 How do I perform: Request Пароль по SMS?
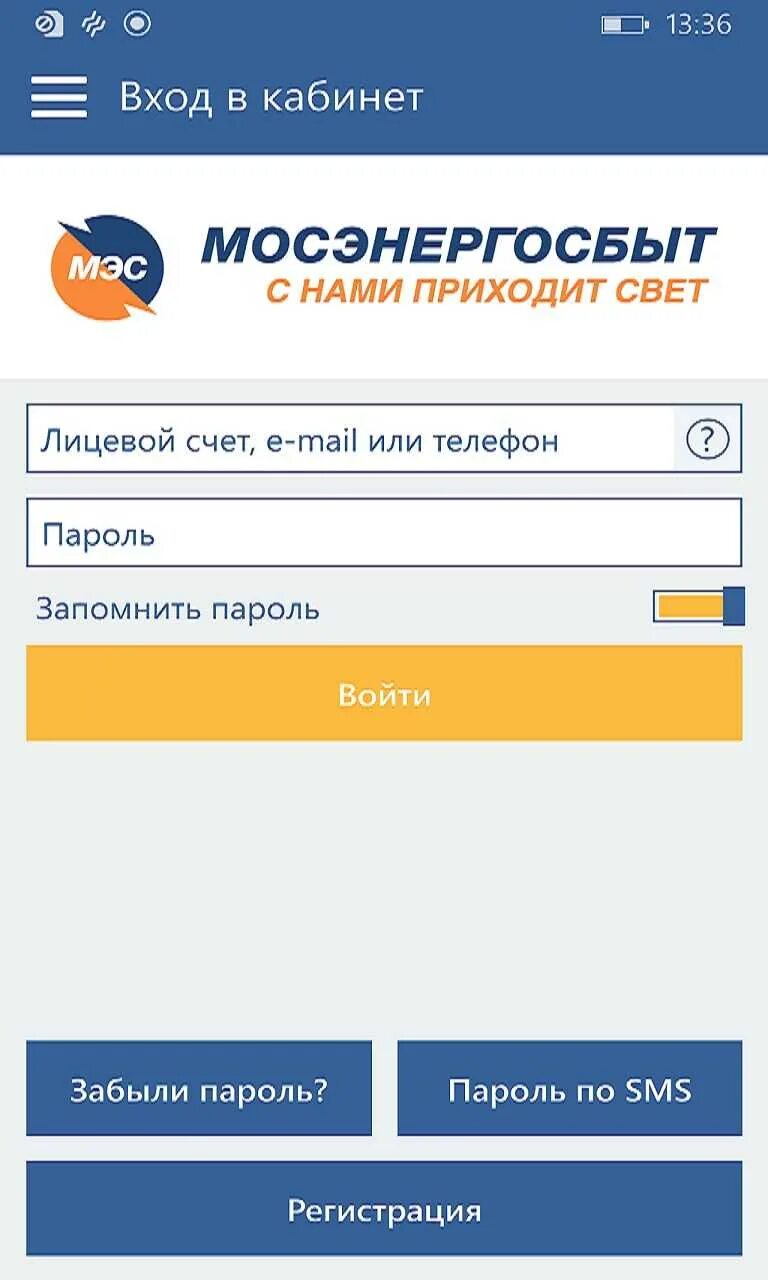(x=570, y=1088)
